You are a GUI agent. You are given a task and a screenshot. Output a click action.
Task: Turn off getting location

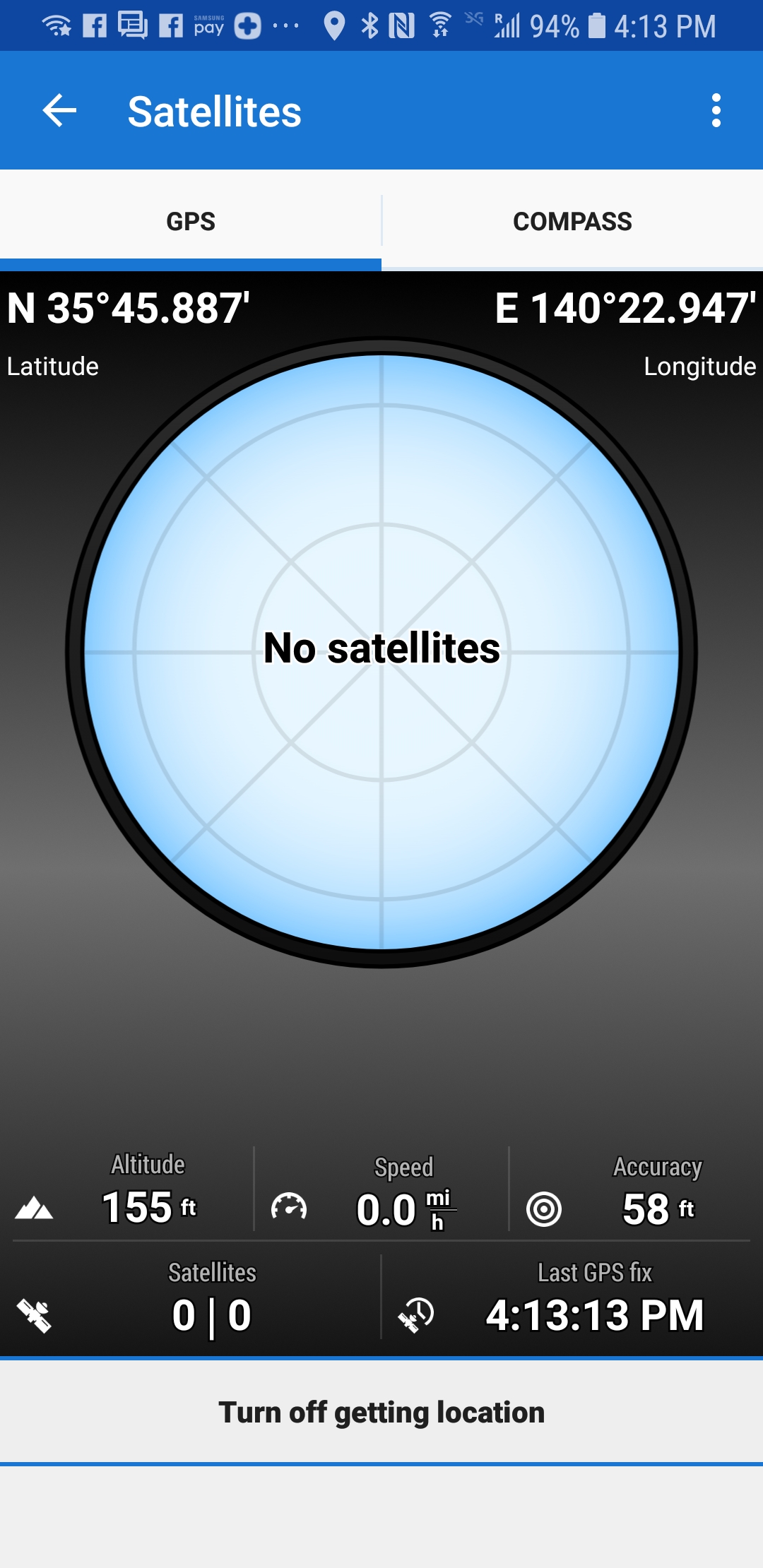[381, 1413]
